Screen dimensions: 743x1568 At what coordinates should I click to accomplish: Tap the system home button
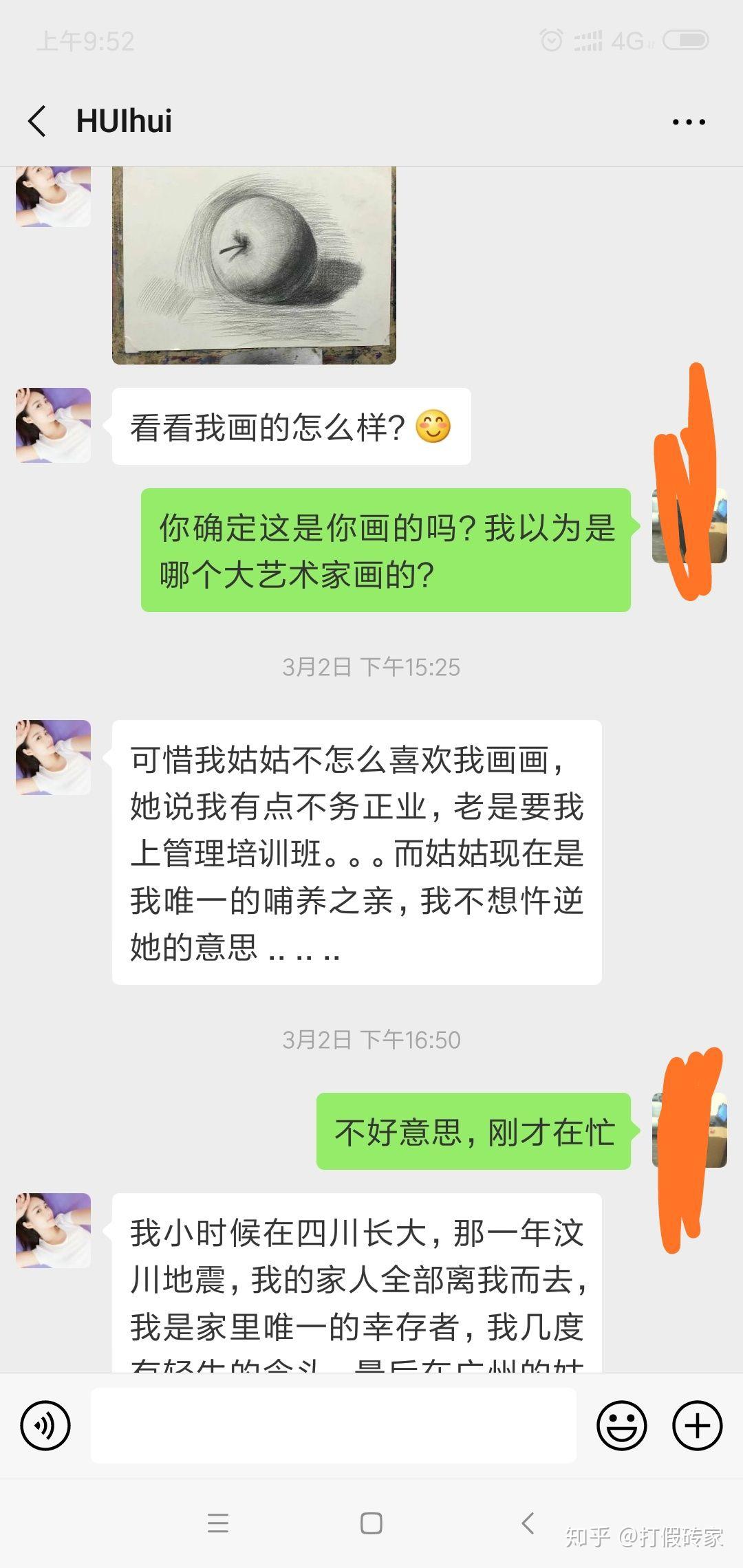coord(371,1523)
